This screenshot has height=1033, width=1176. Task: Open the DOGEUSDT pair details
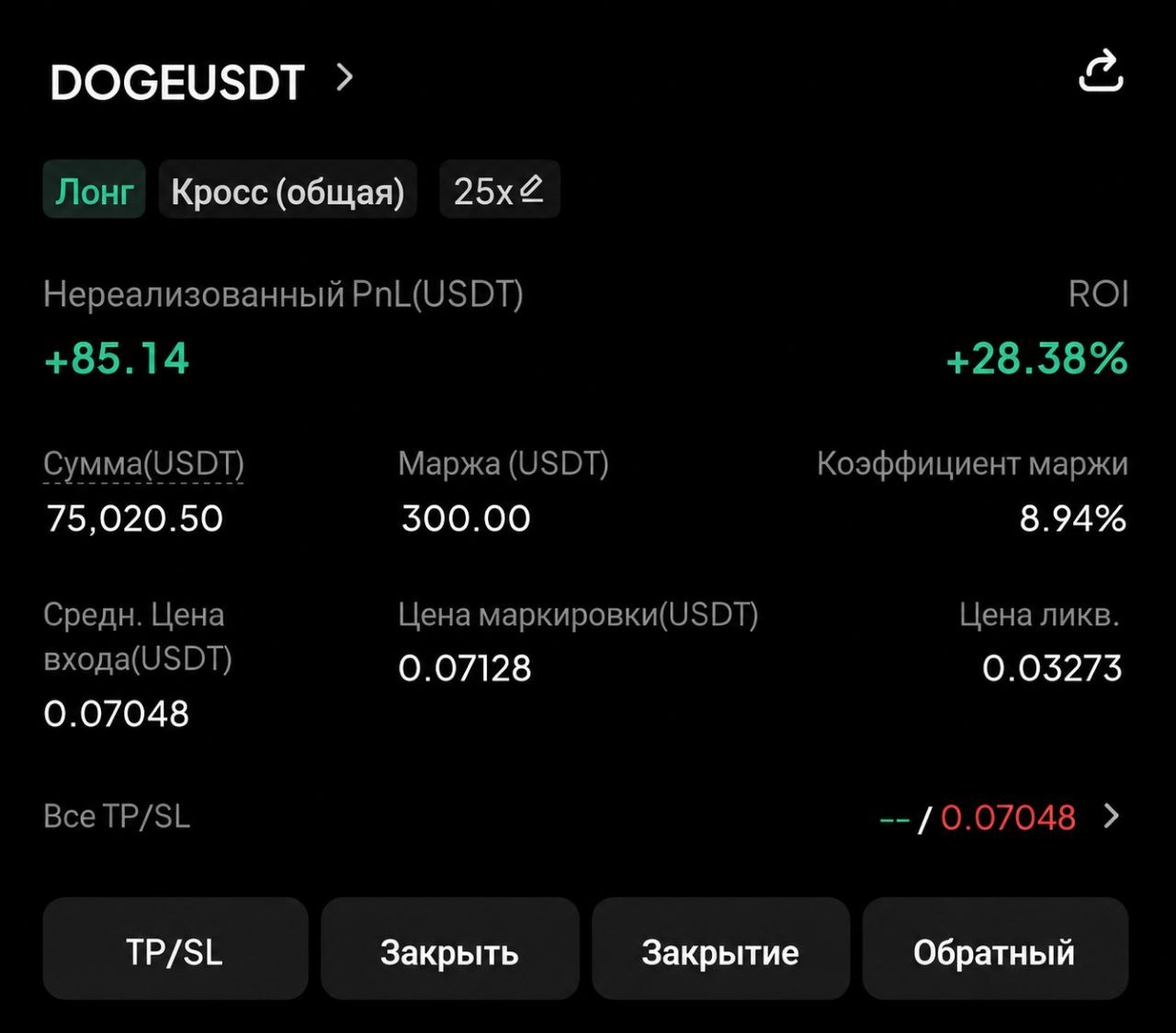tap(202, 83)
